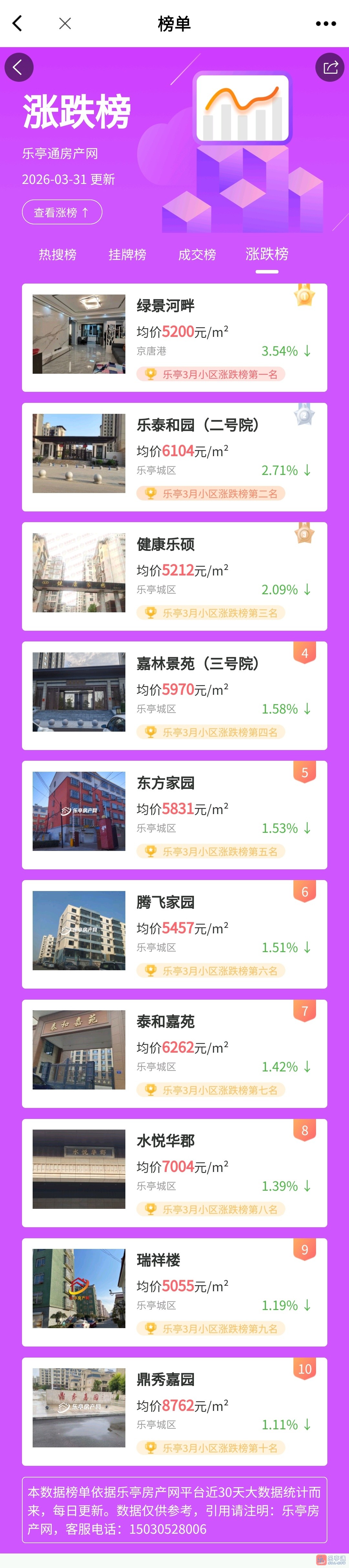Switch to the 热搜榜 tab

[58, 254]
